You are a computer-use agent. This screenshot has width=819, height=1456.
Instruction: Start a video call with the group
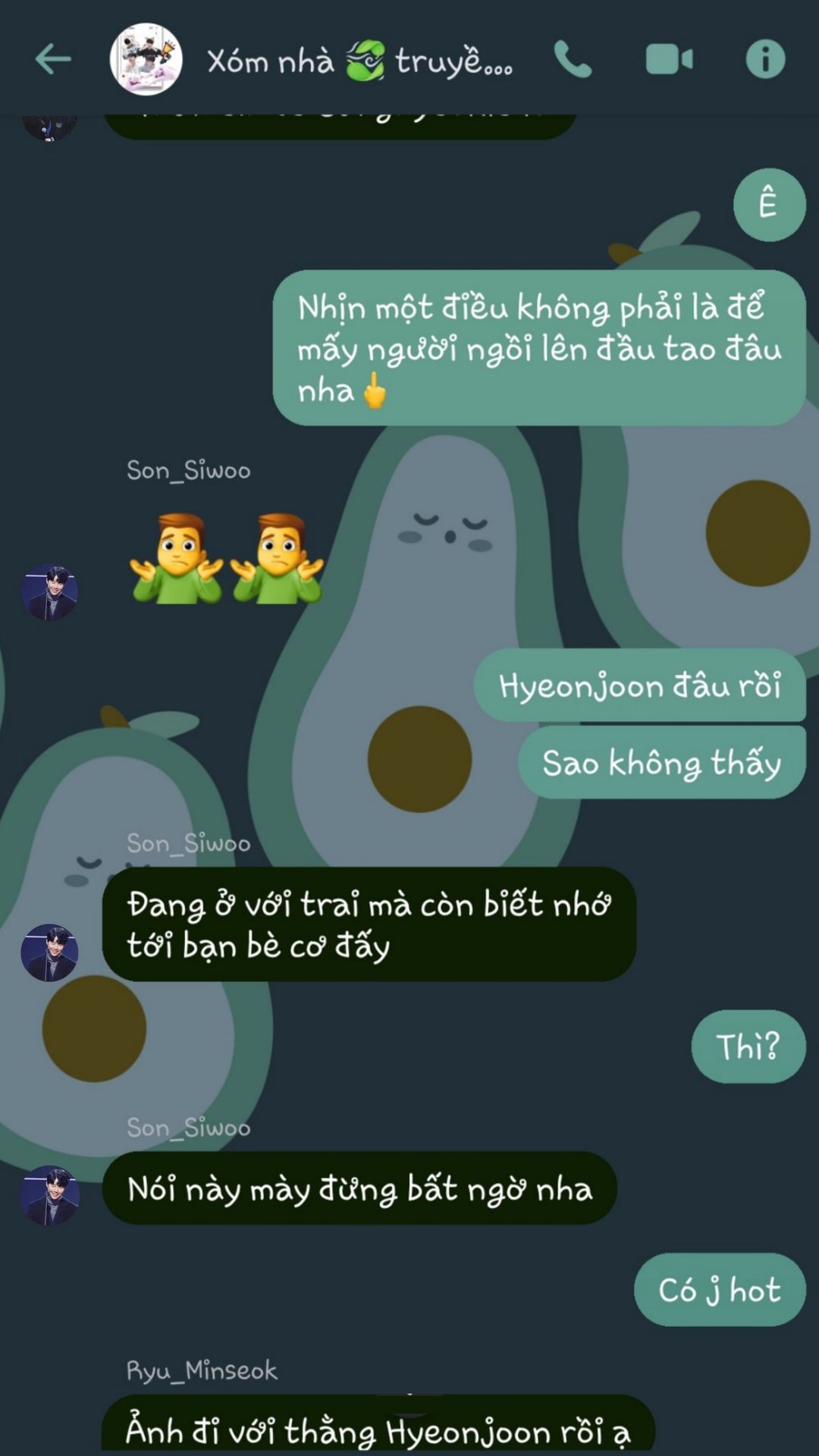pyautogui.click(x=669, y=59)
